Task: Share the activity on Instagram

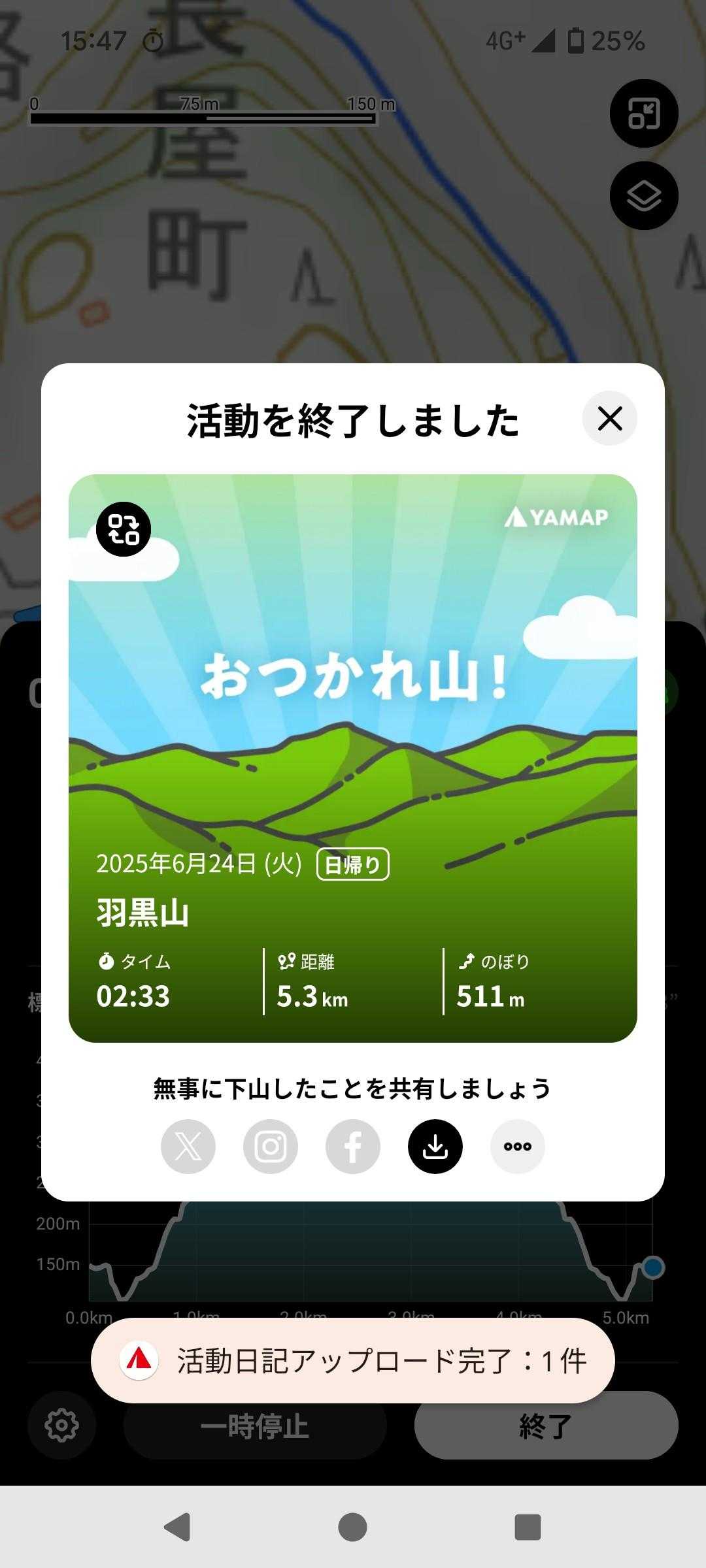Action: pyautogui.click(x=271, y=1147)
